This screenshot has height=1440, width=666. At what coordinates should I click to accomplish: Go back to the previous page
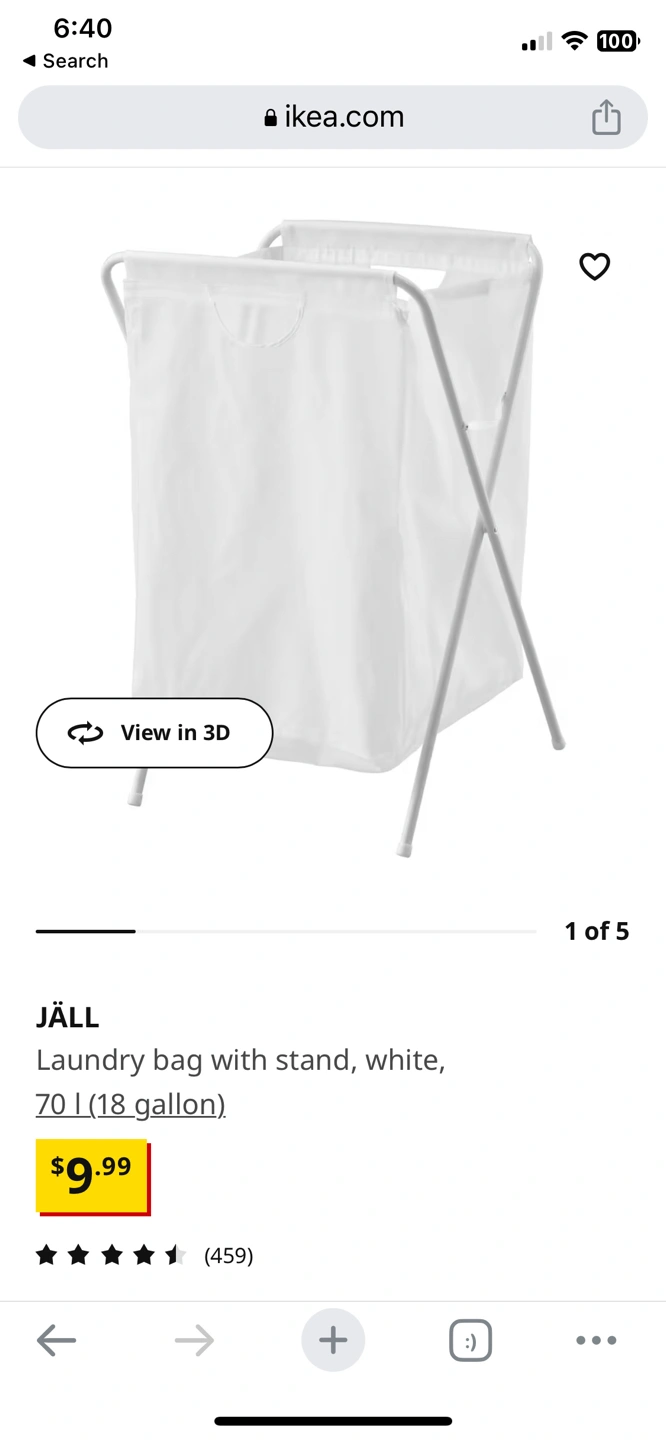tap(57, 1340)
